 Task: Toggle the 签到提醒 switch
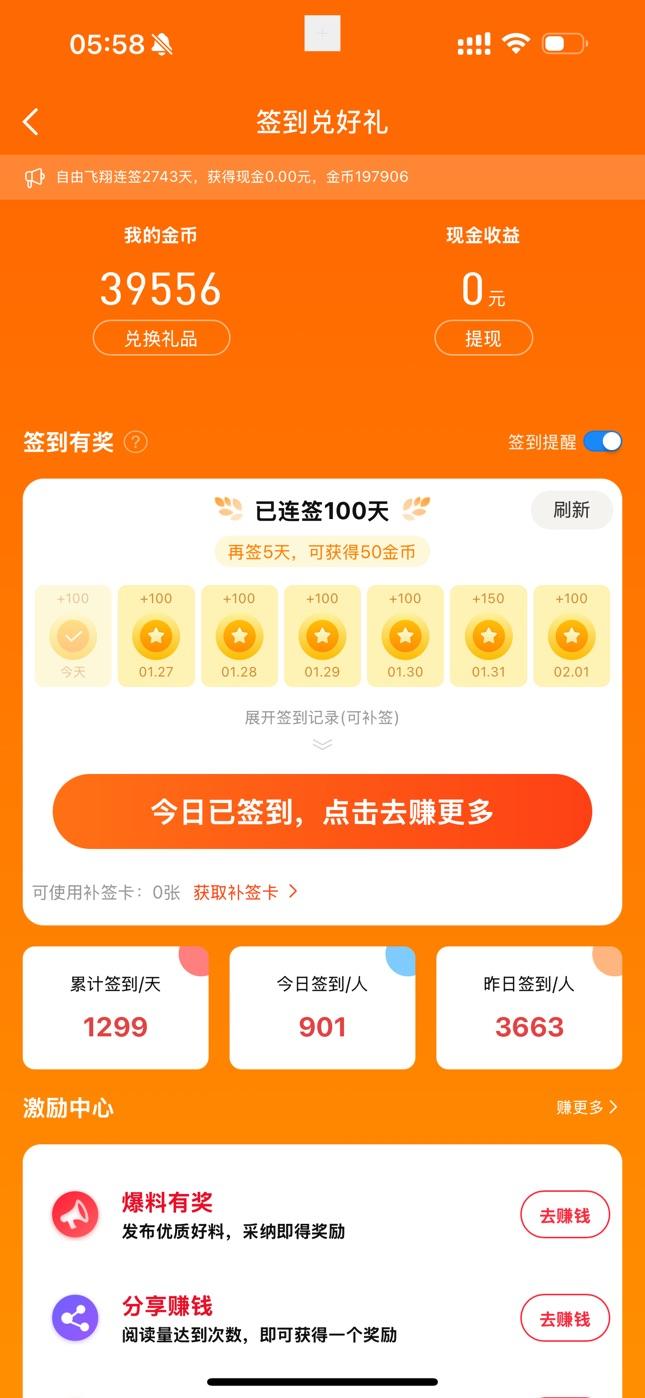[603, 442]
